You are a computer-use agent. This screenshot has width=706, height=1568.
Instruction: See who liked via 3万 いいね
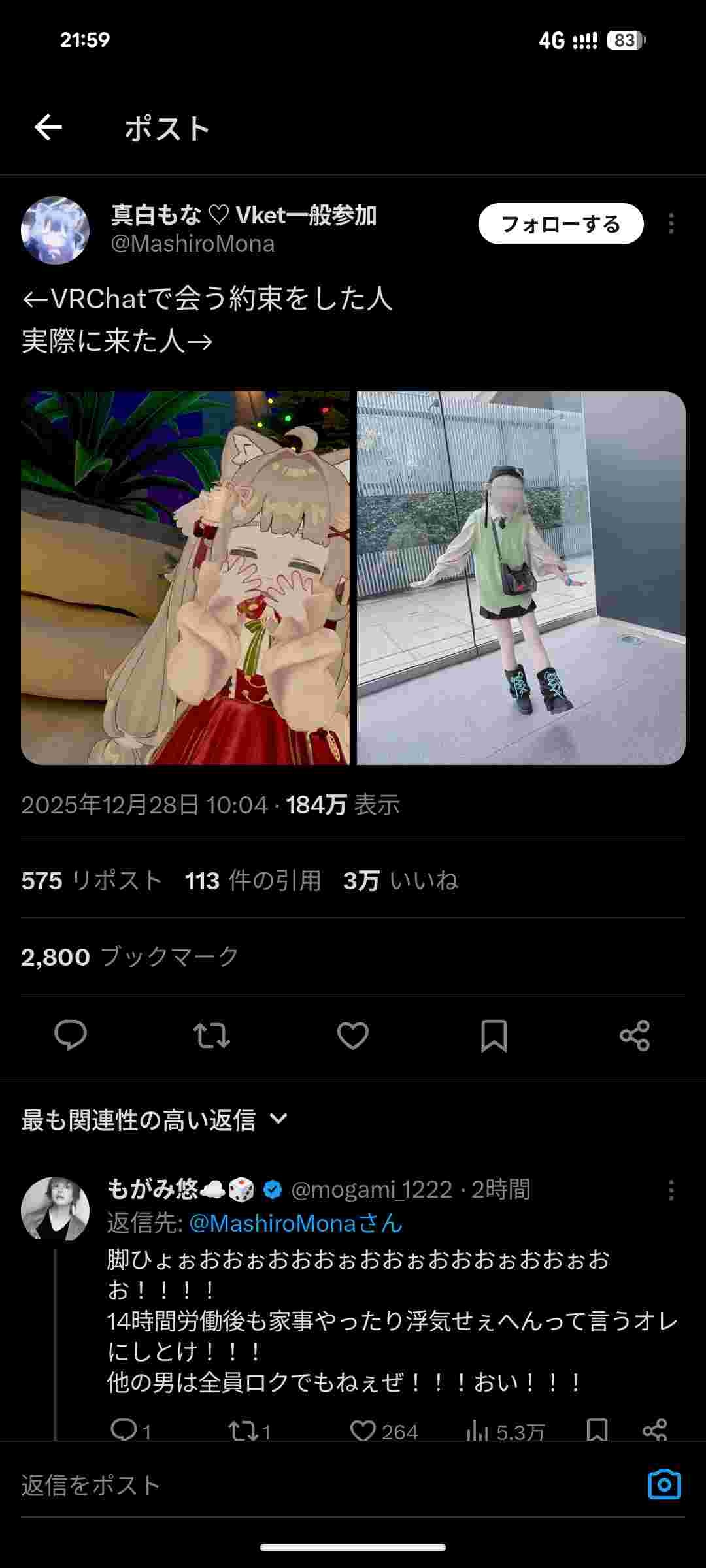point(400,881)
